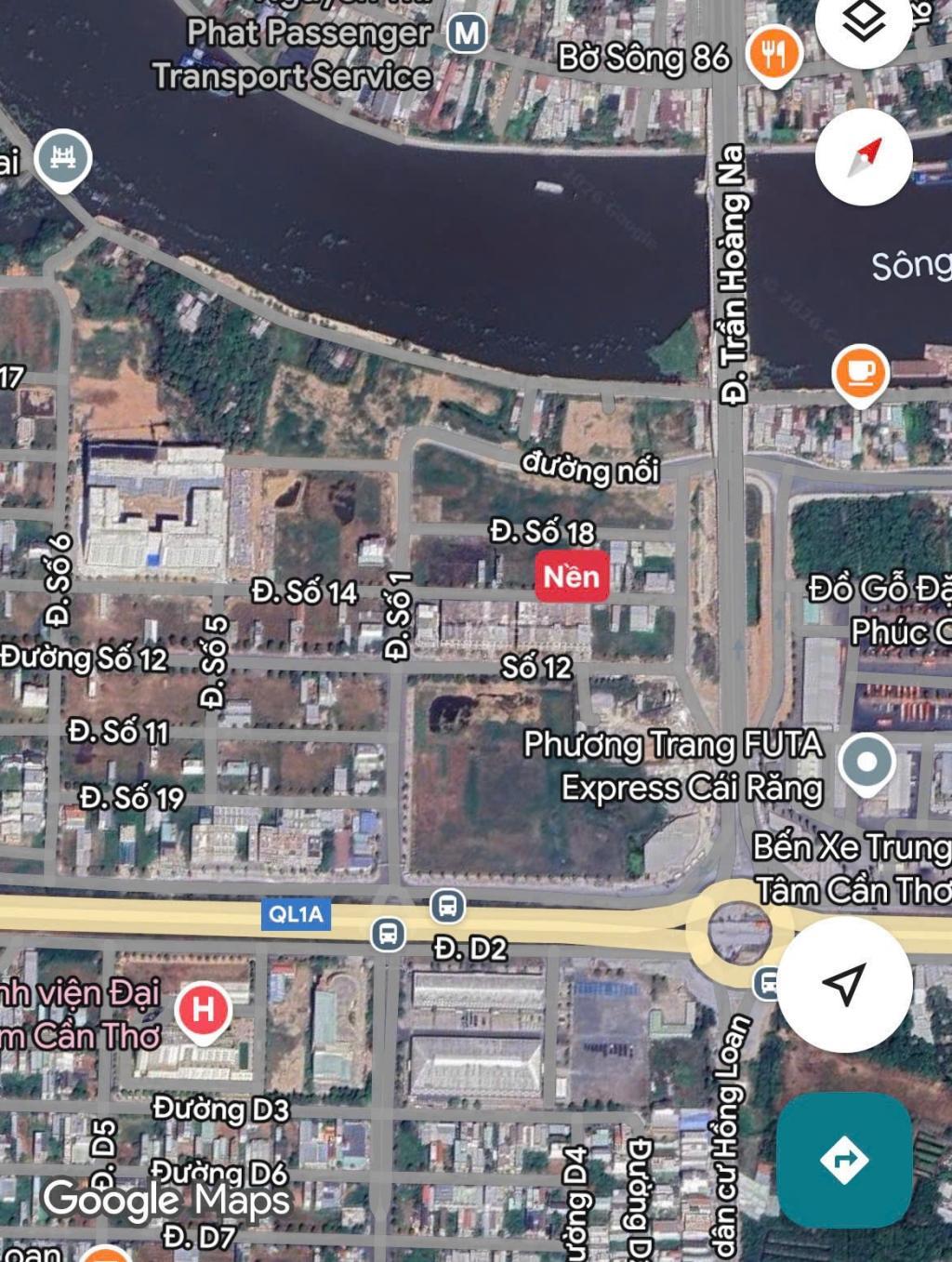Select the Phương Trang FUTA Express pin
Image resolution: width=952 pixels, height=1262 pixels.
click(866, 763)
